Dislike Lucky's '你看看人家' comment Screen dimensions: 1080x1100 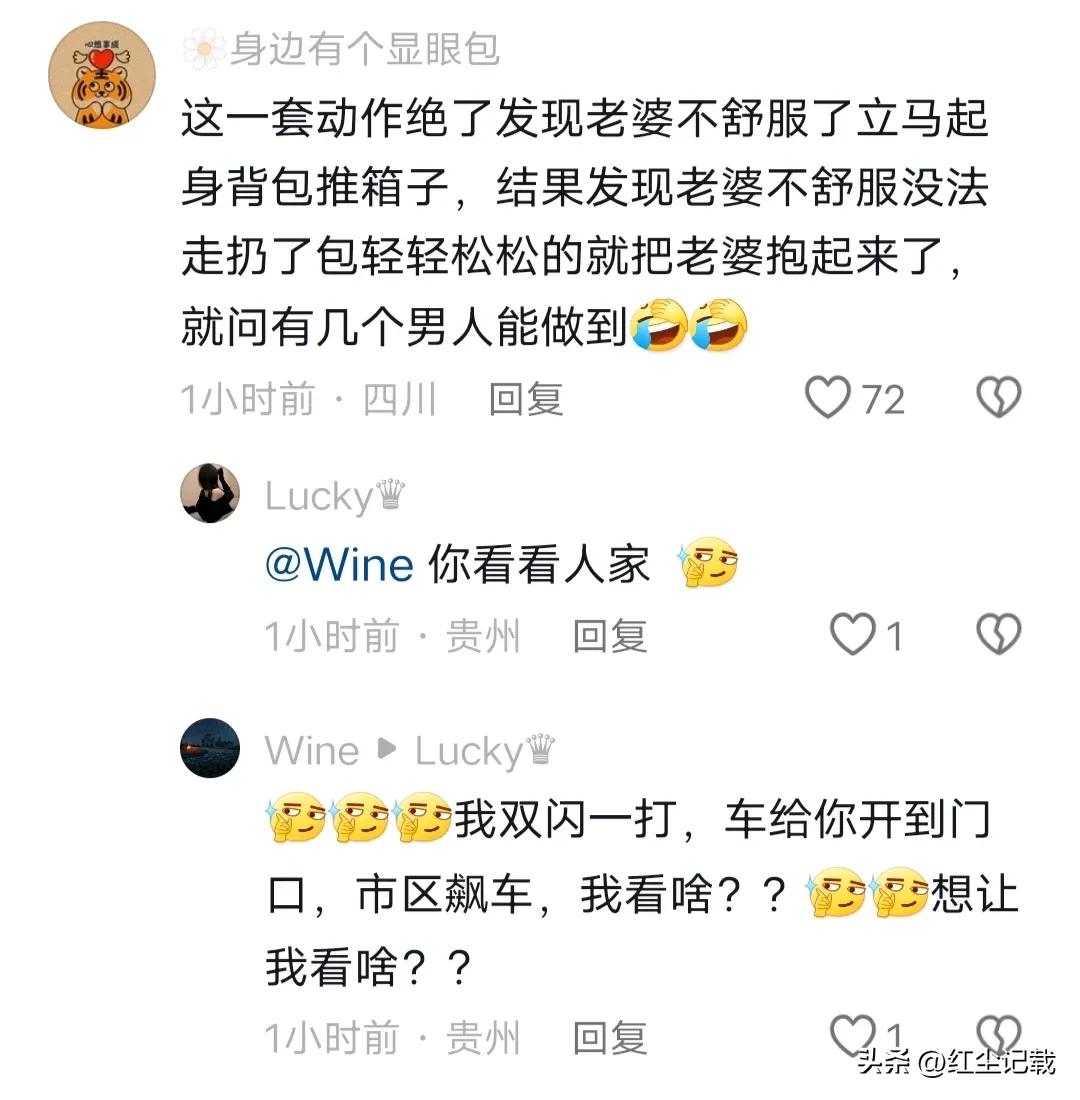pos(997,634)
